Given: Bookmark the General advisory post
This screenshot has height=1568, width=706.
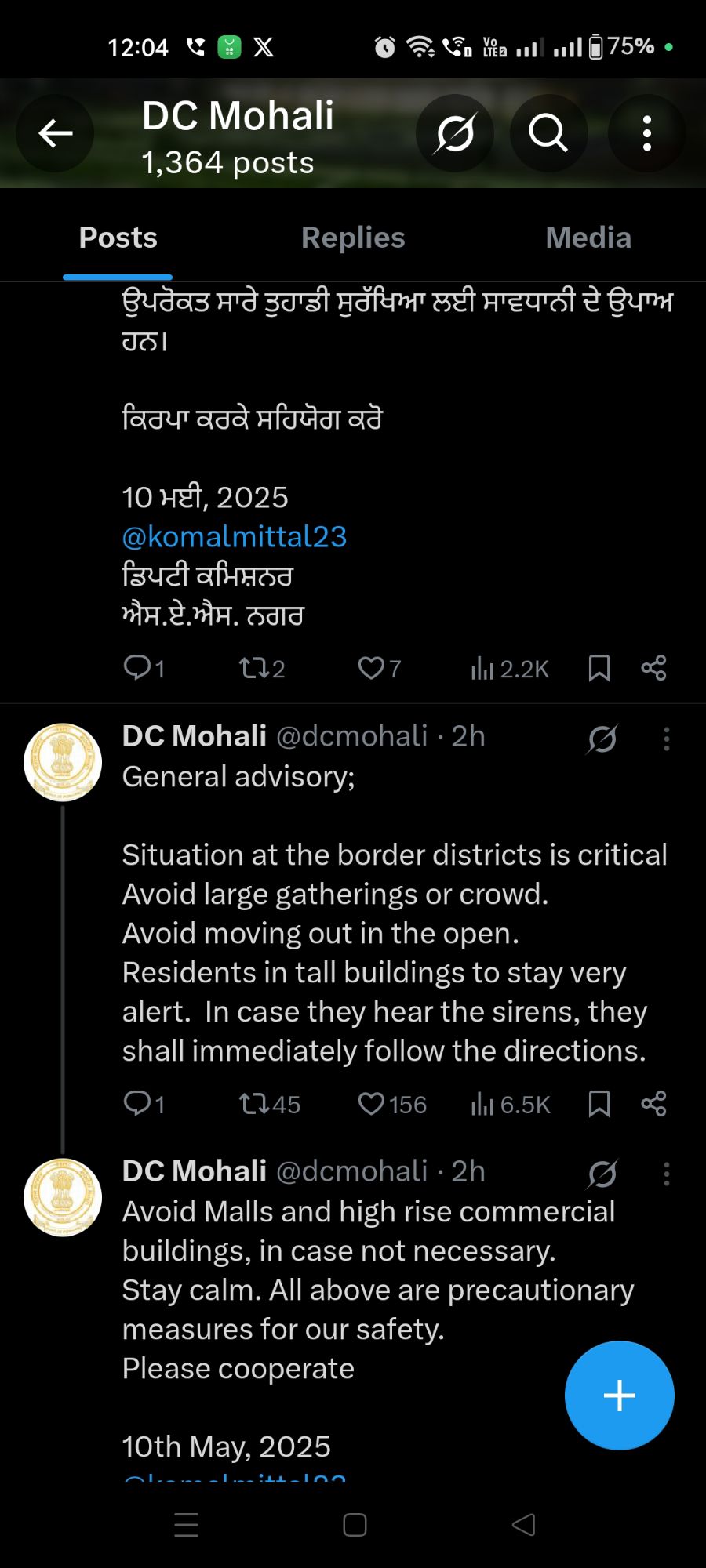Looking at the screenshot, I should (x=599, y=1104).
